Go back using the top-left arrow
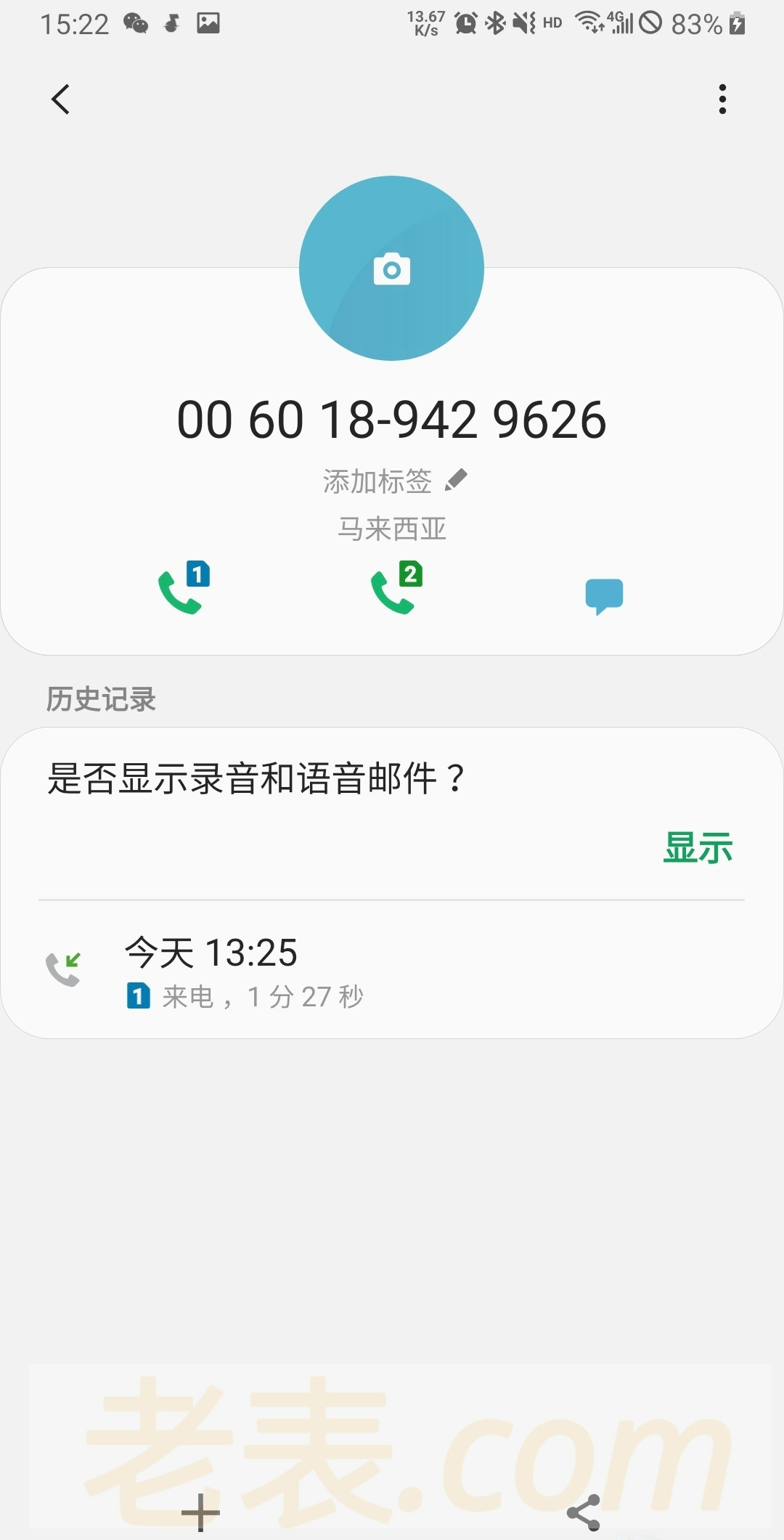784x1540 pixels. tap(60, 99)
